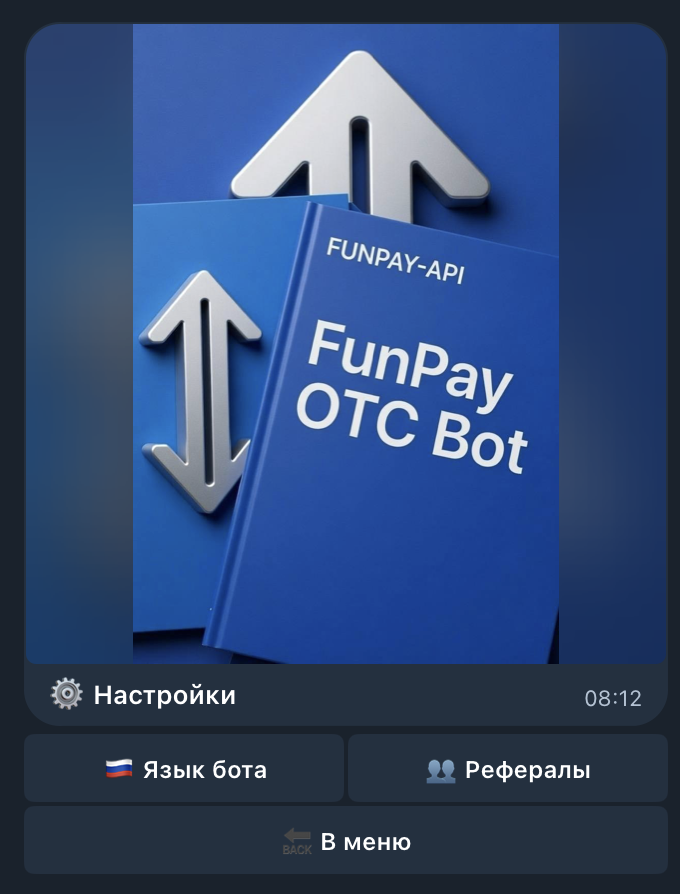Go back with В меню button

(345, 841)
